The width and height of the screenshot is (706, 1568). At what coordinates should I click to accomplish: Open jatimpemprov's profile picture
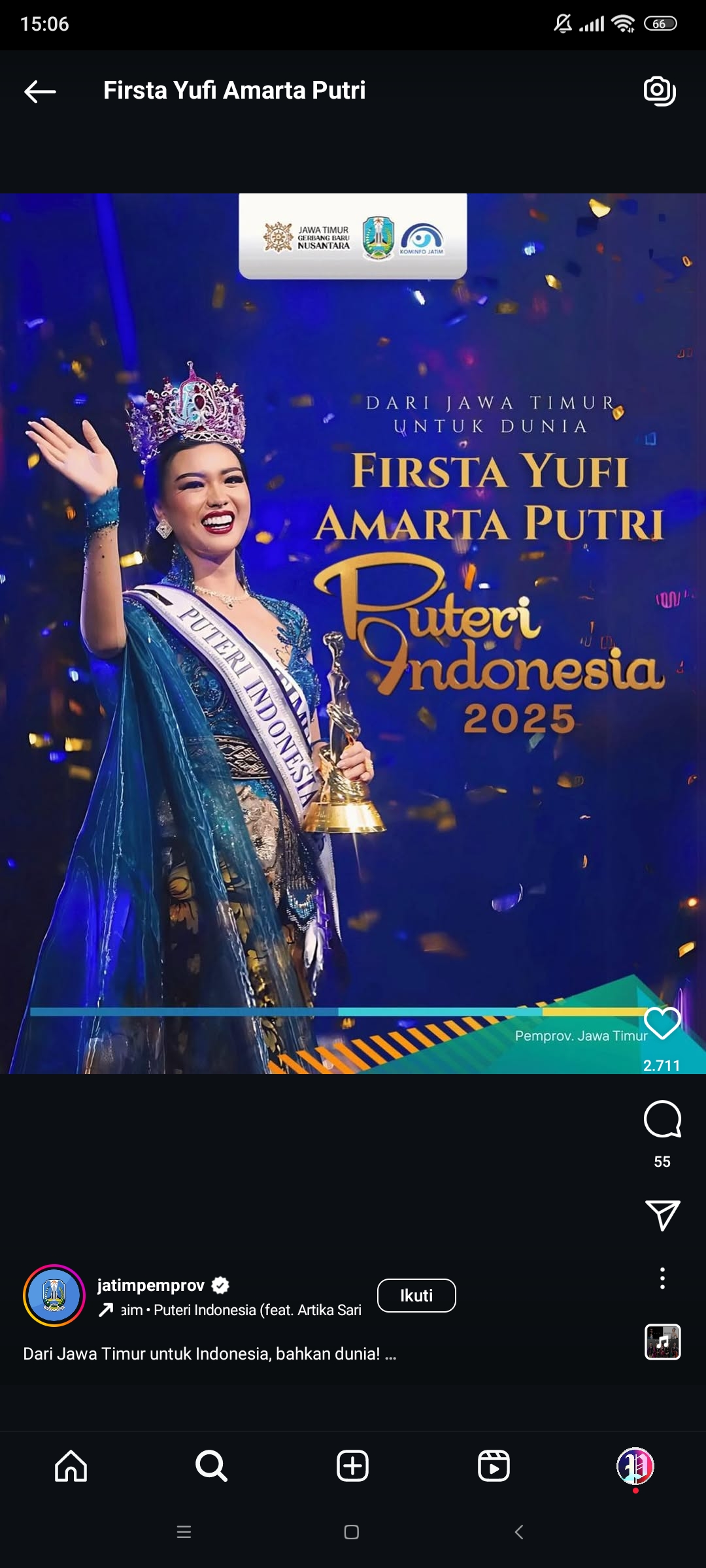pyautogui.click(x=54, y=1295)
